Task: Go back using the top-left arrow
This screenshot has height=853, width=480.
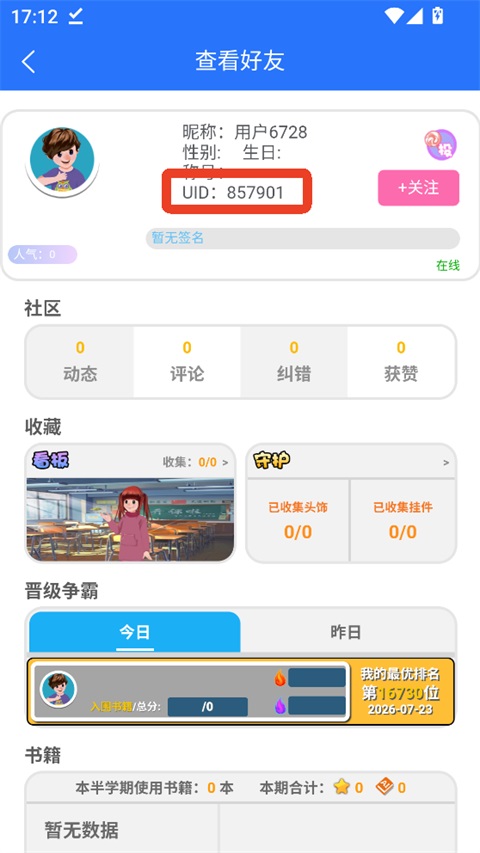Action: [x=28, y=61]
